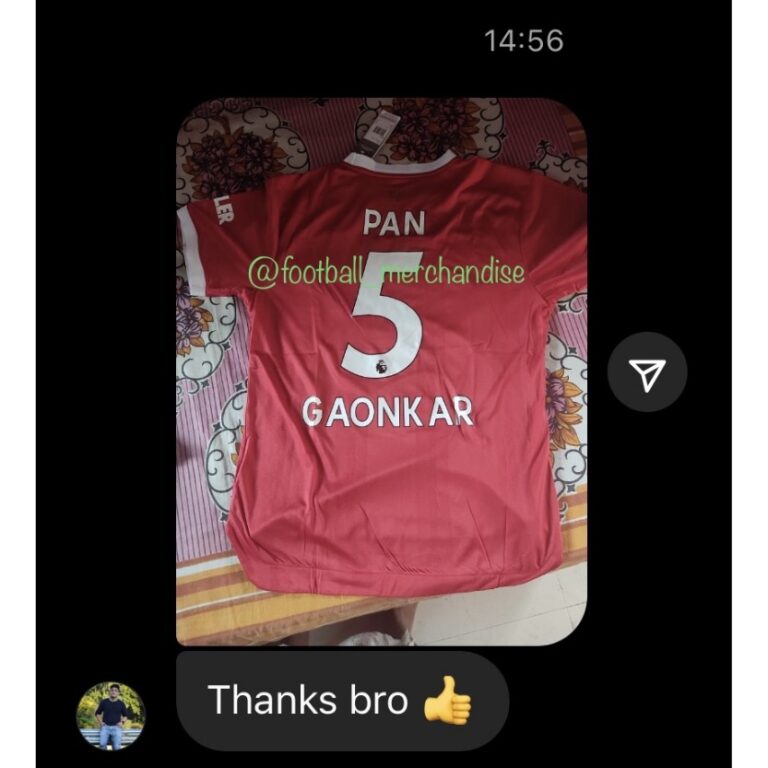Open the sender's profile picture
This screenshot has width=768, height=768.
(111, 715)
